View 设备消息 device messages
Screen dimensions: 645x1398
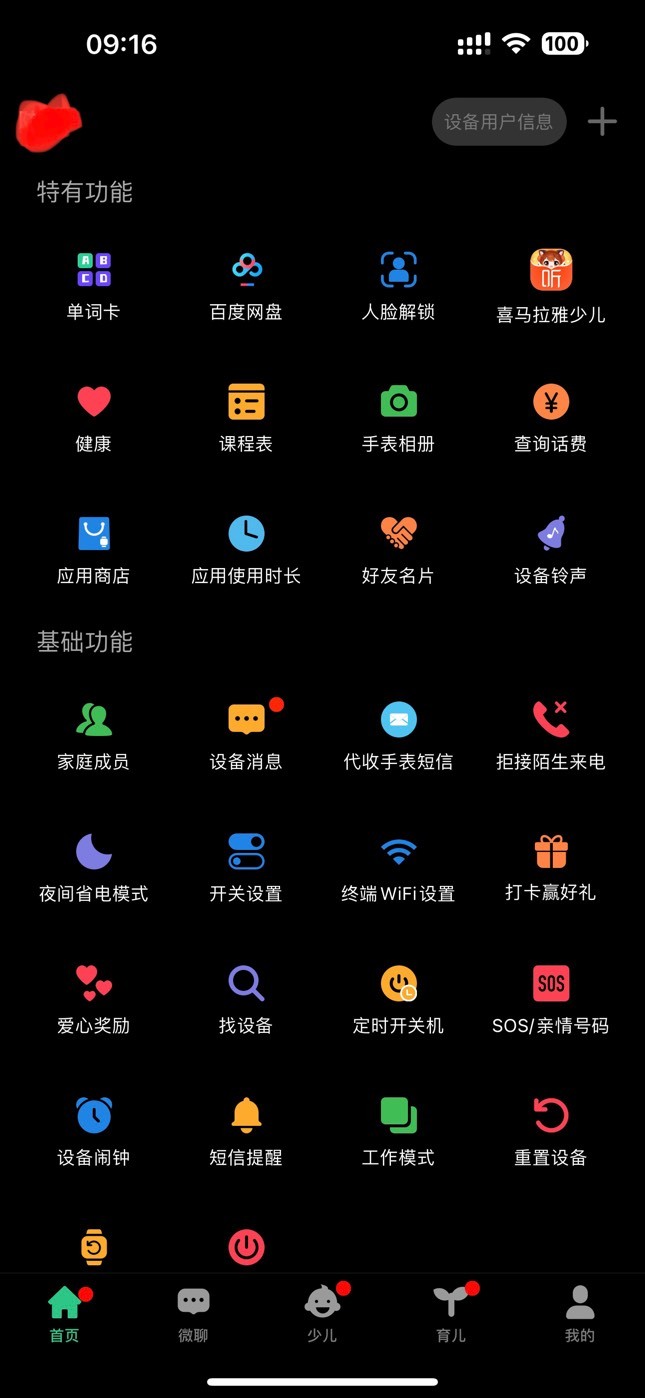[246, 736]
